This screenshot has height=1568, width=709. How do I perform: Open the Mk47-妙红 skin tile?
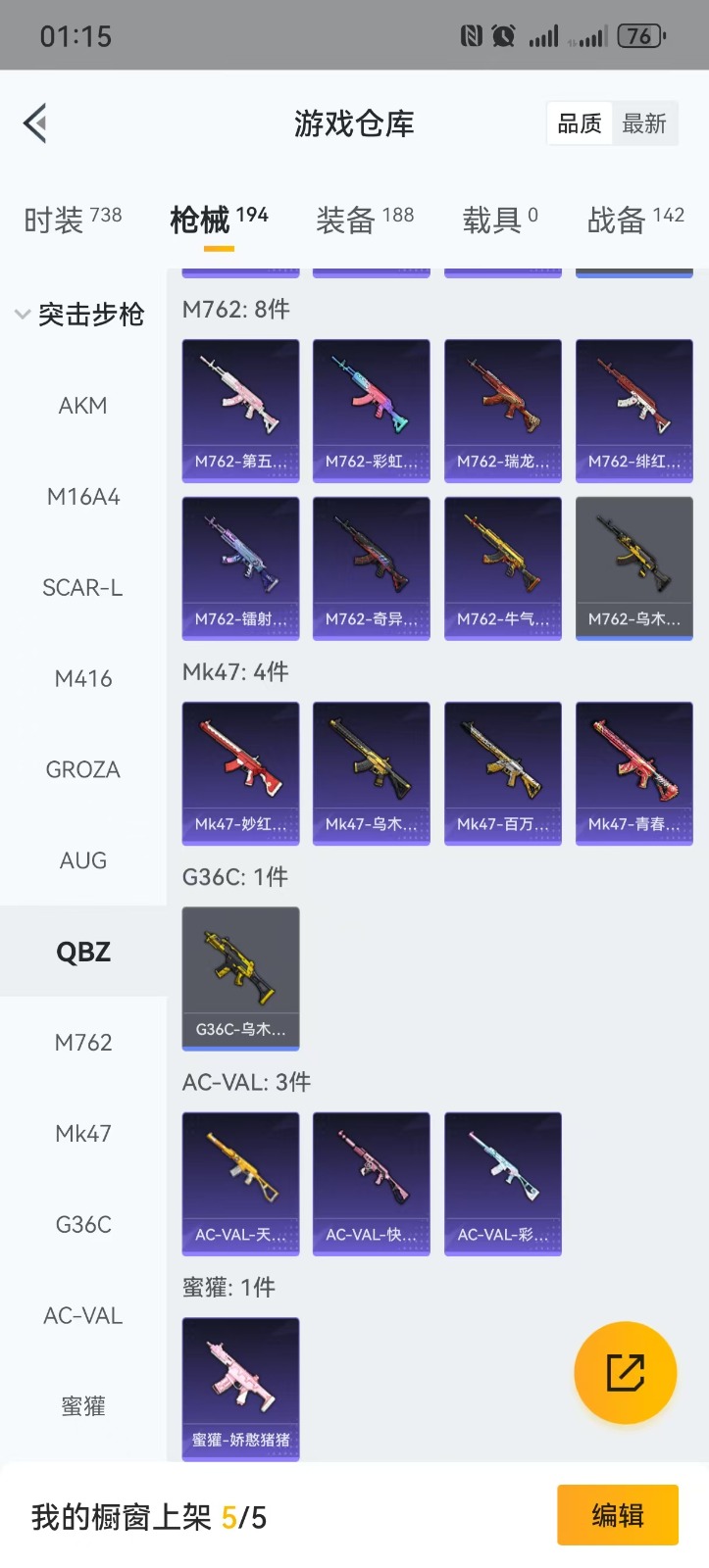click(240, 772)
